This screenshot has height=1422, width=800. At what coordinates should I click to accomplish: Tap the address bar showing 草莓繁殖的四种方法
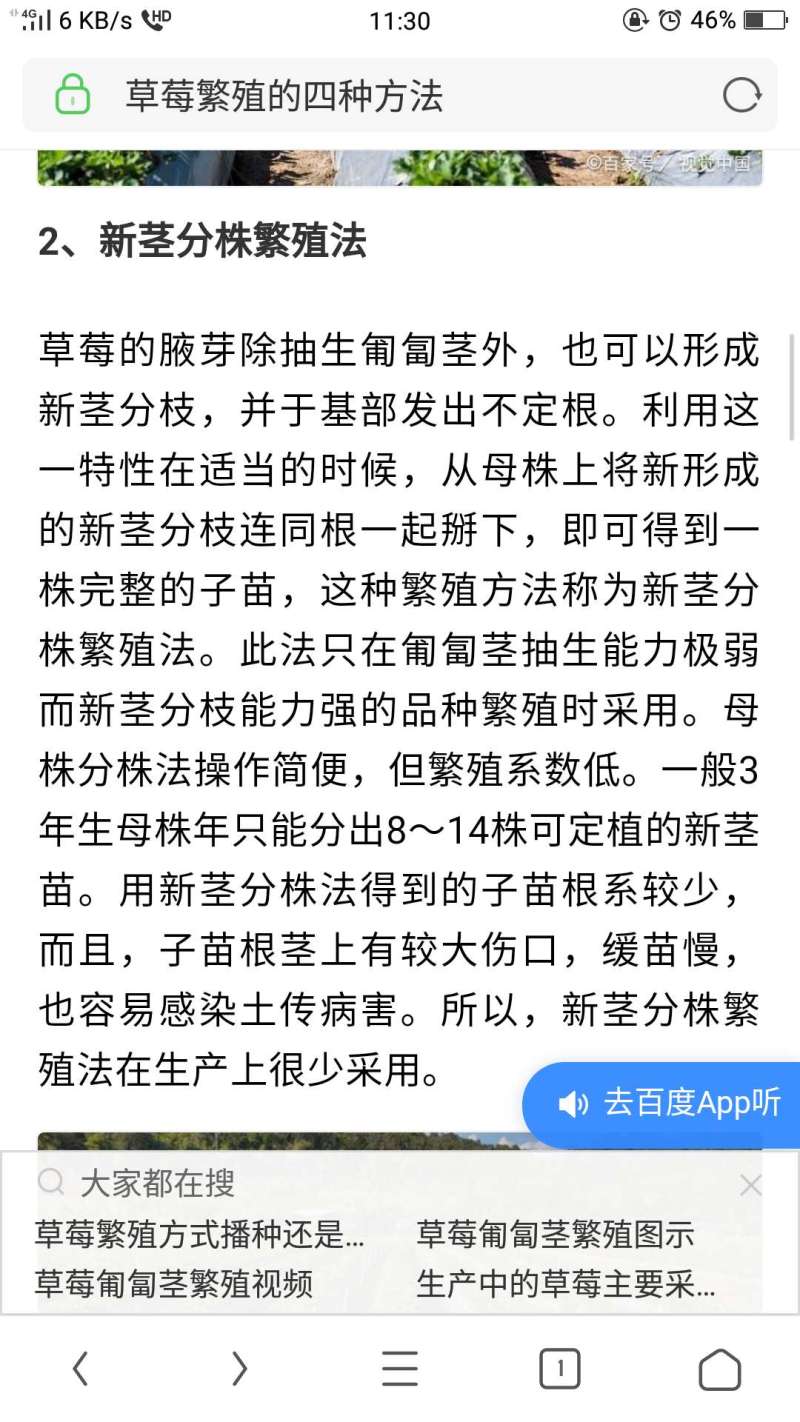point(399,96)
